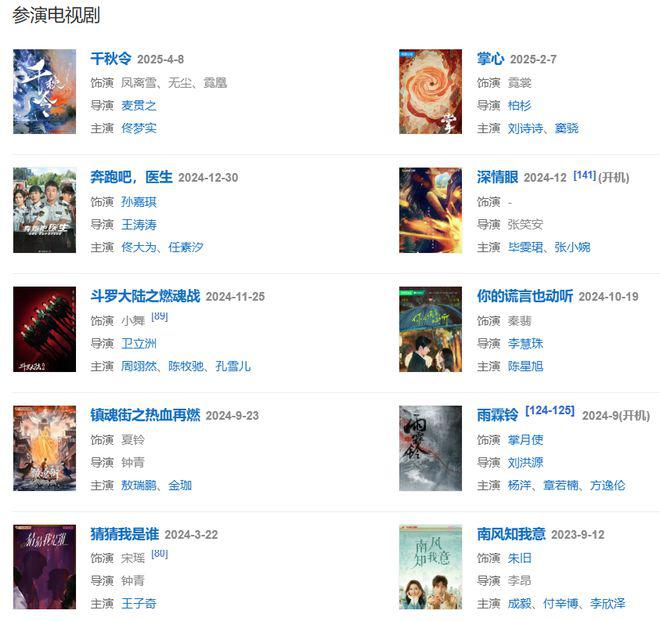Open the 深情眼 drama link
The image size is (660, 621).
tap(498, 177)
